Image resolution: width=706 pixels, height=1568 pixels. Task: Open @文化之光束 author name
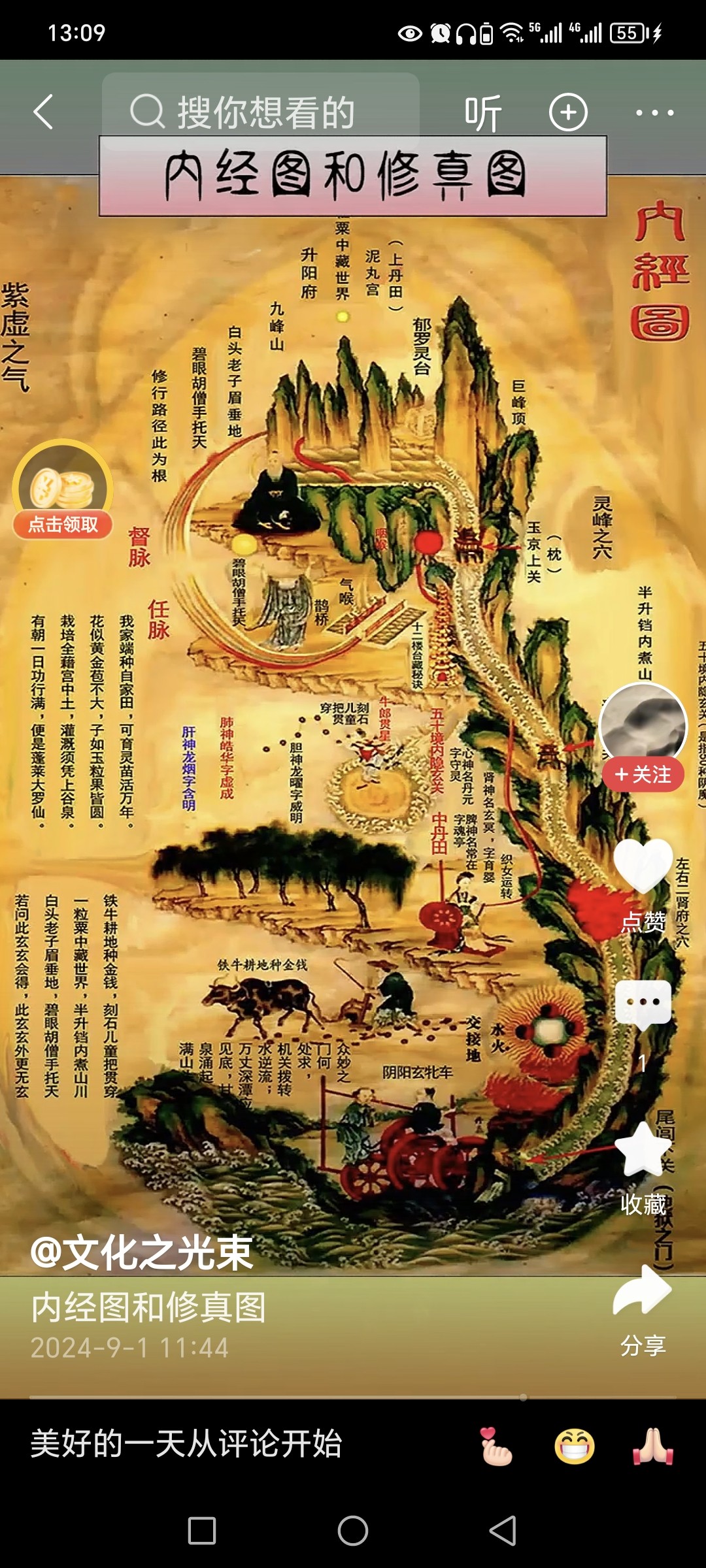(x=141, y=1253)
